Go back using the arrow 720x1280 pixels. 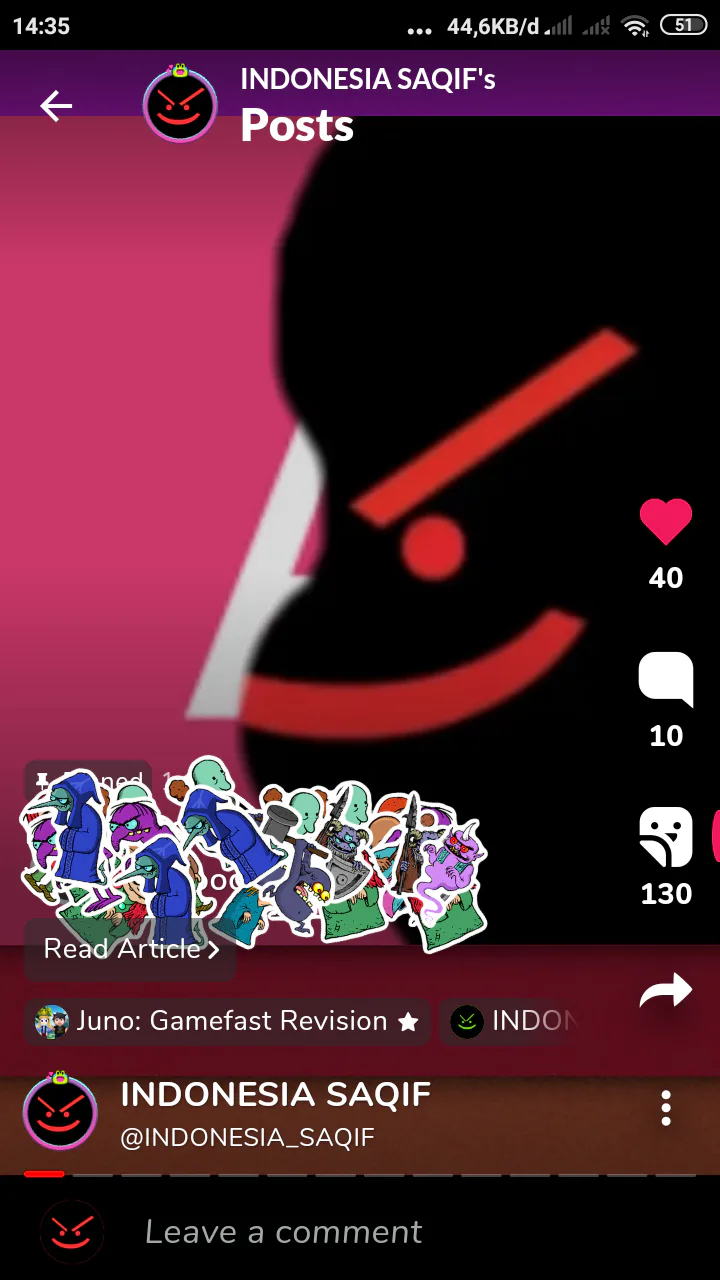[x=56, y=106]
